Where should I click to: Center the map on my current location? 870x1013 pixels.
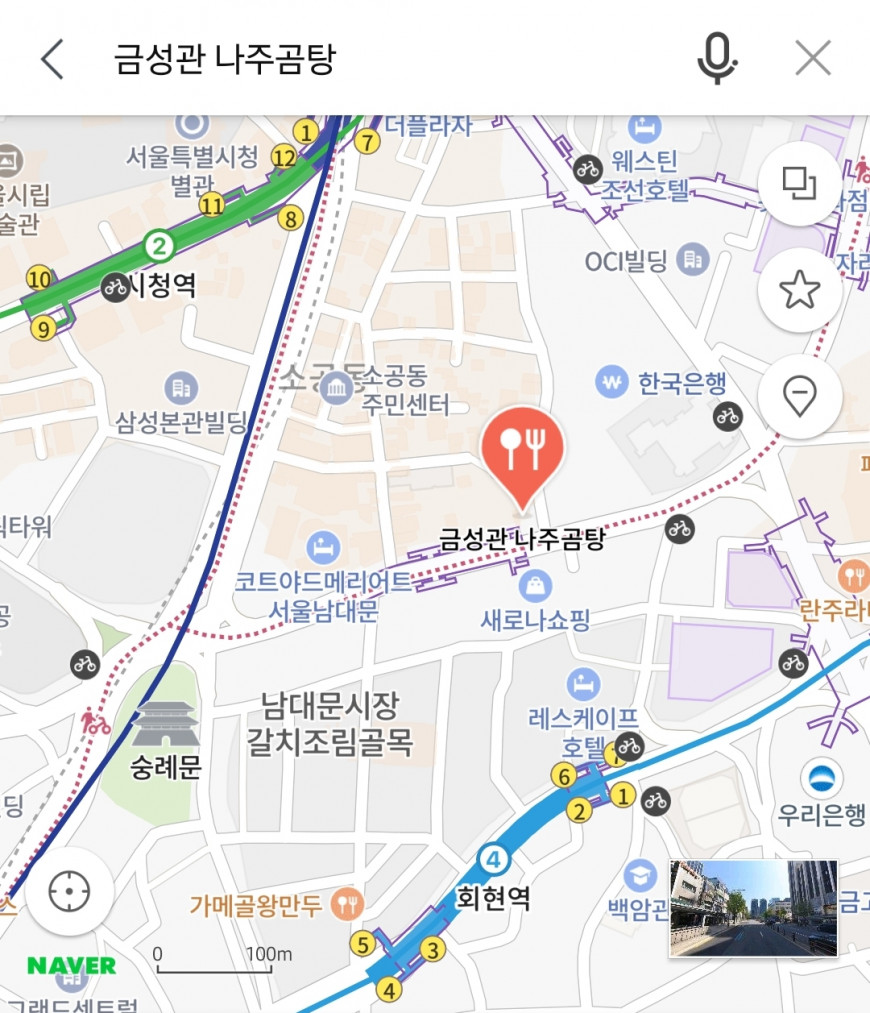click(70, 889)
